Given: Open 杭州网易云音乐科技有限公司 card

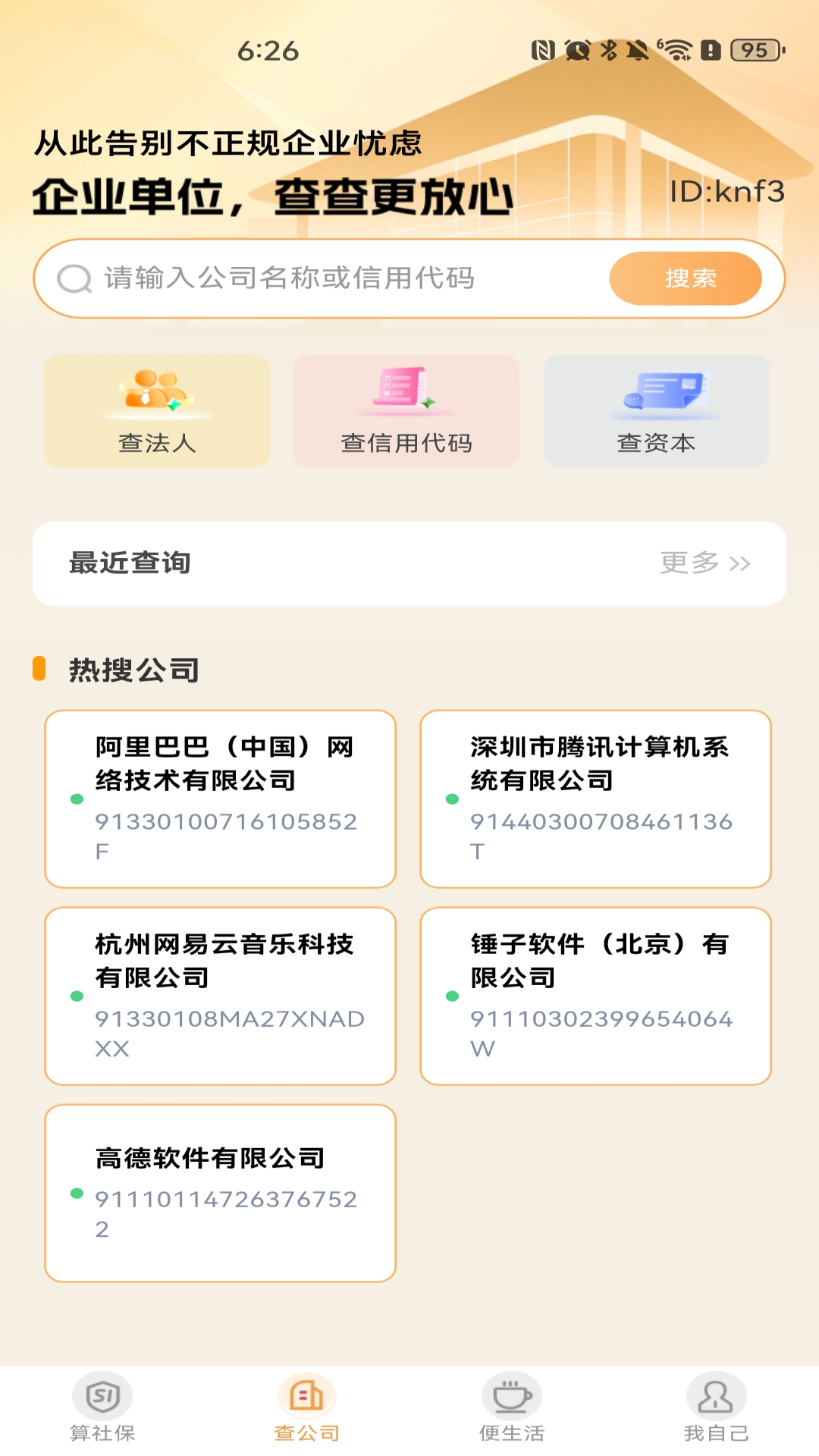Looking at the screenshot, I should click(221, 996).
